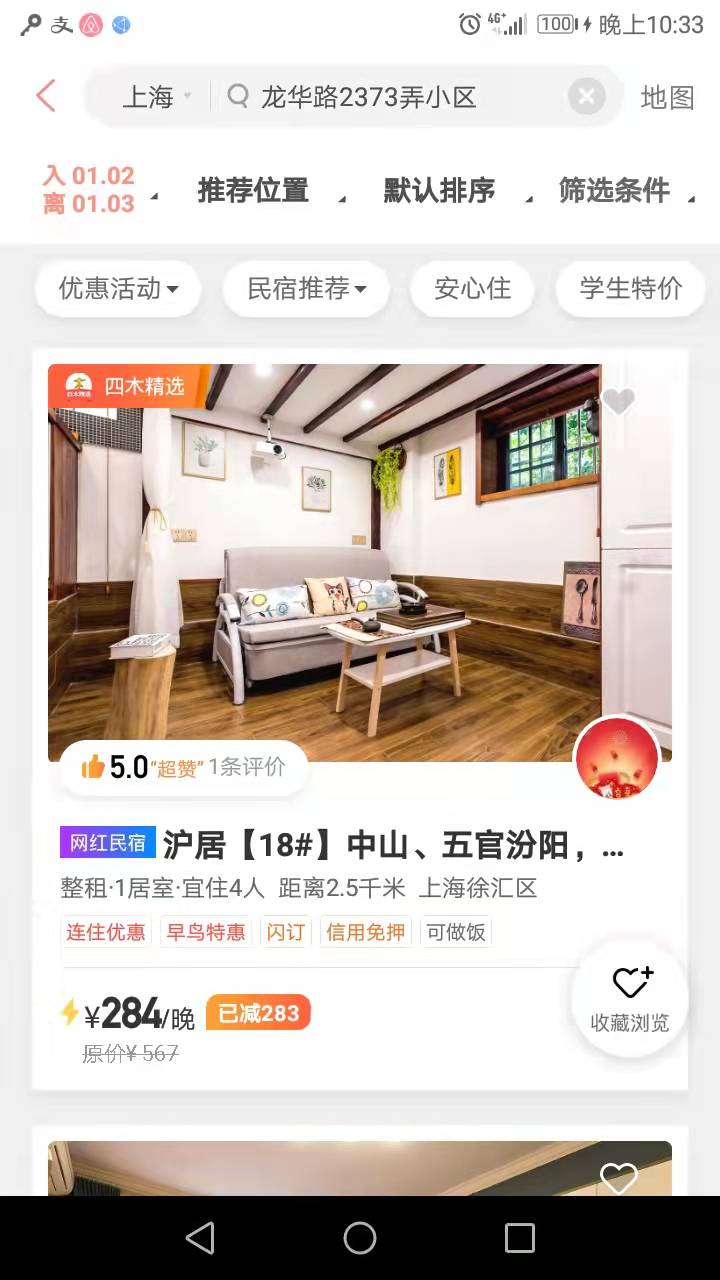Image resolution: width=720 pixels, height=1280 pixels.
Task: Expand the 优惠活动 chip
Action: pos(118,289)
